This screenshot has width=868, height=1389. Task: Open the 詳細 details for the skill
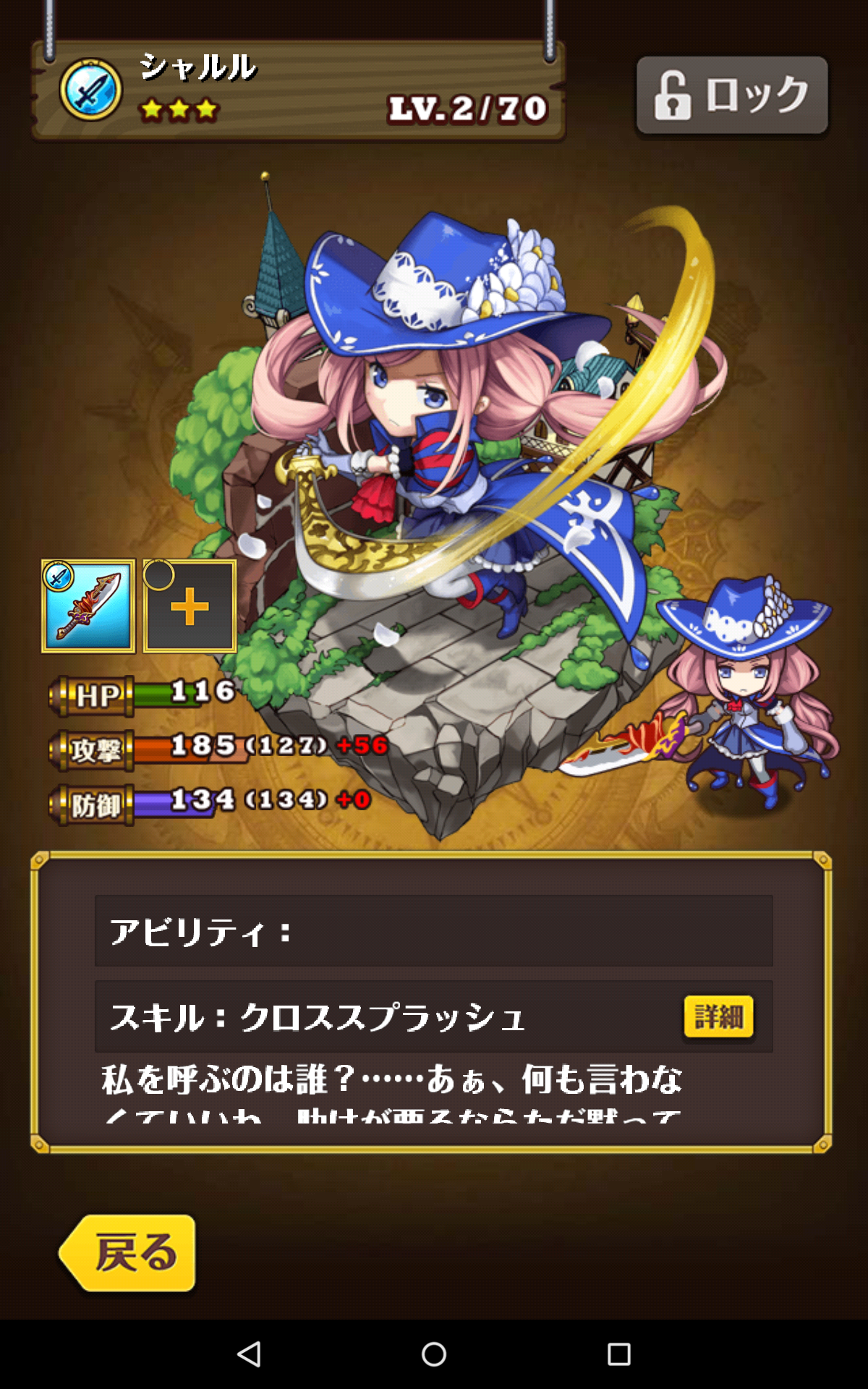(x=718, y=1016)
